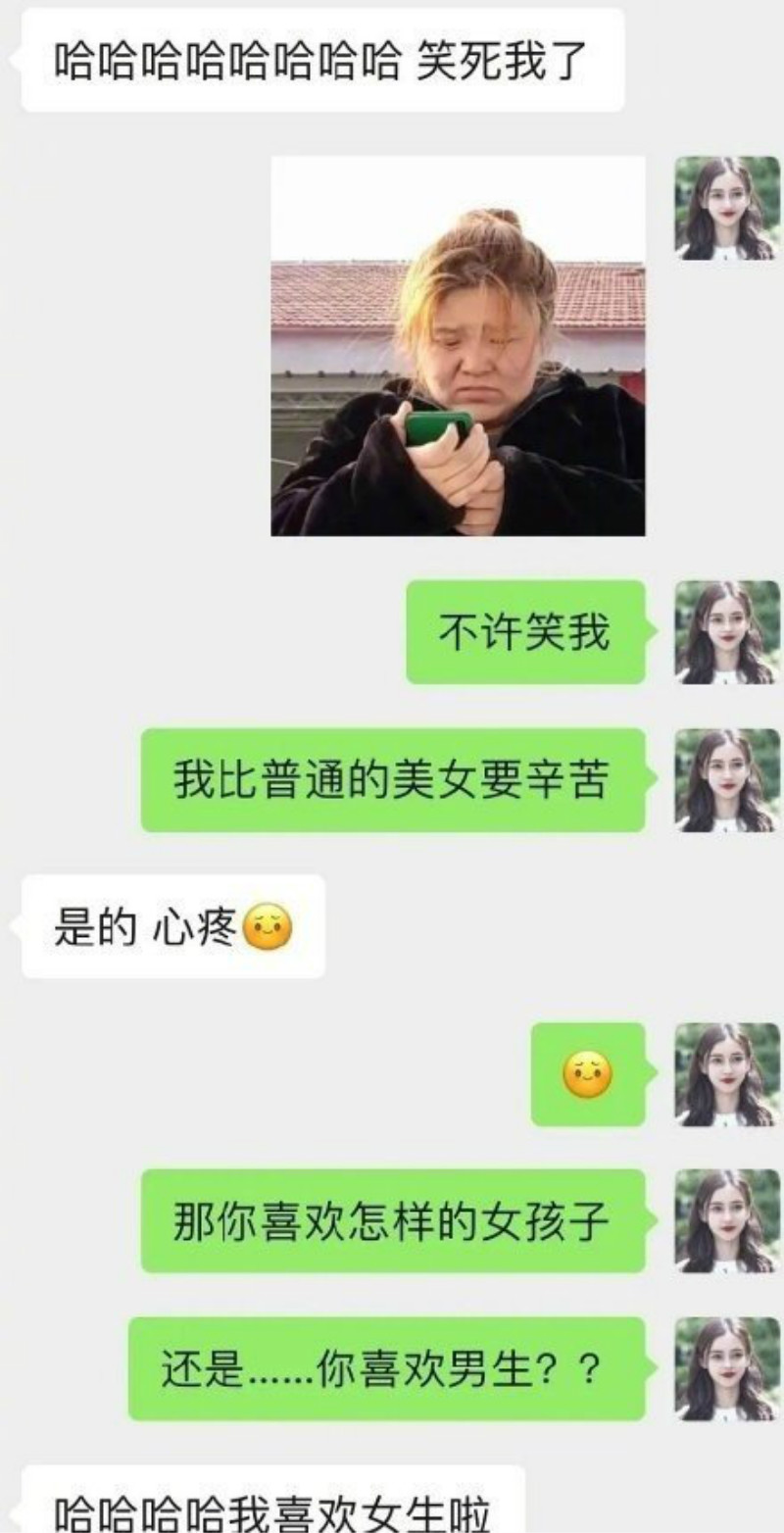Tap avatar beside 我比普通的美女要辛苦 message
The width and height of the screenshot is (784, 1533).
point(726,780)
